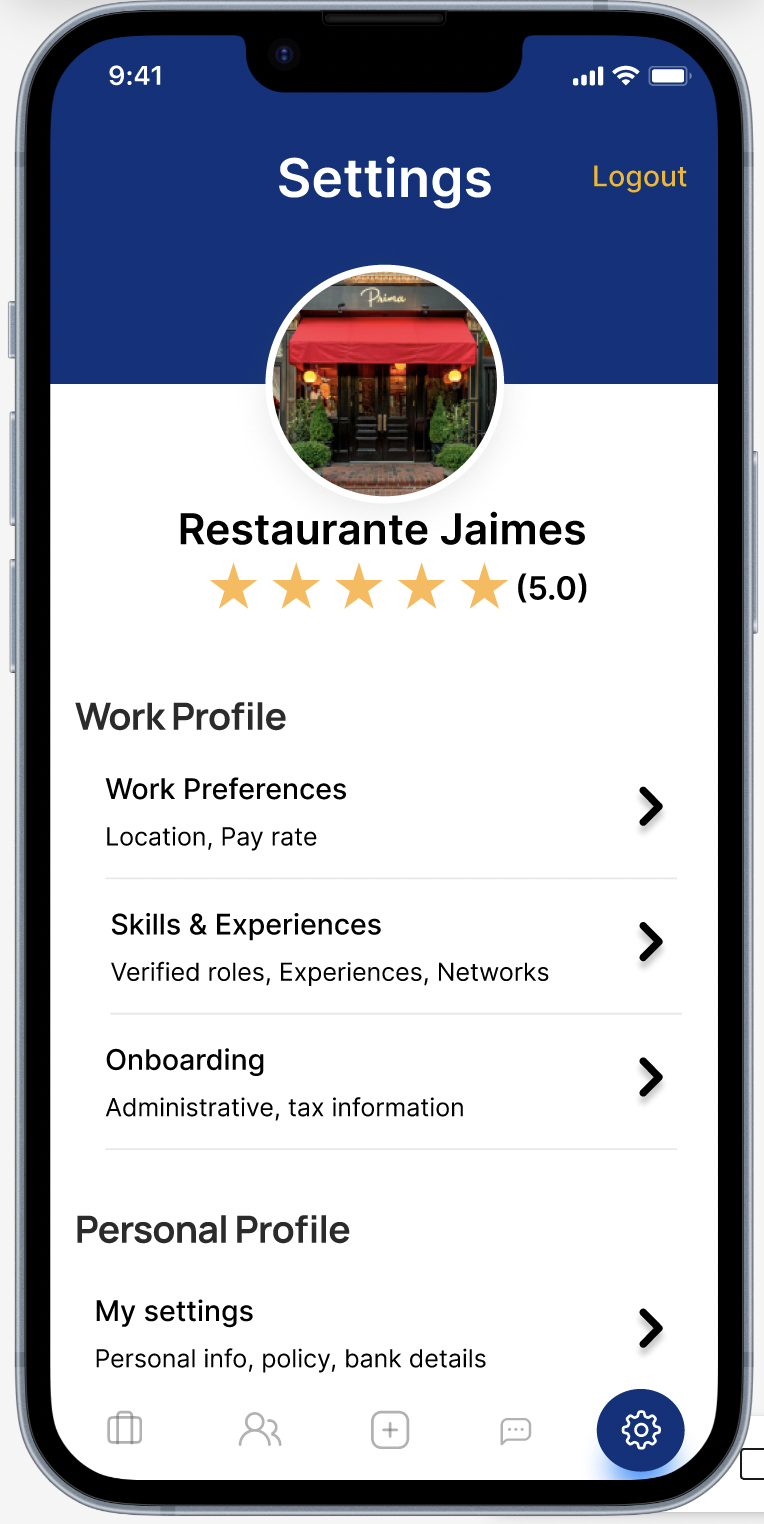Switch to the chat messages tab
The width and height of the screenshot is (764, 1524).
[515, 1431]
